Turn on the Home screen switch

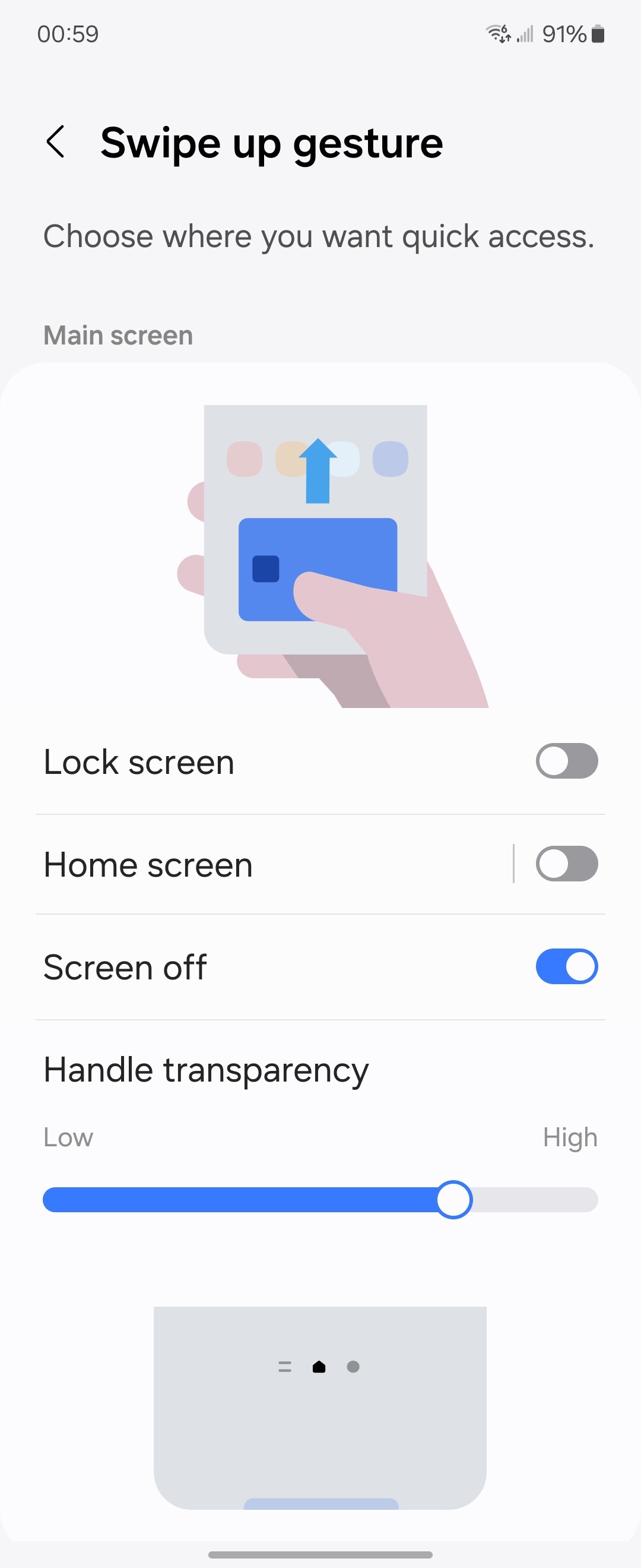566,864
